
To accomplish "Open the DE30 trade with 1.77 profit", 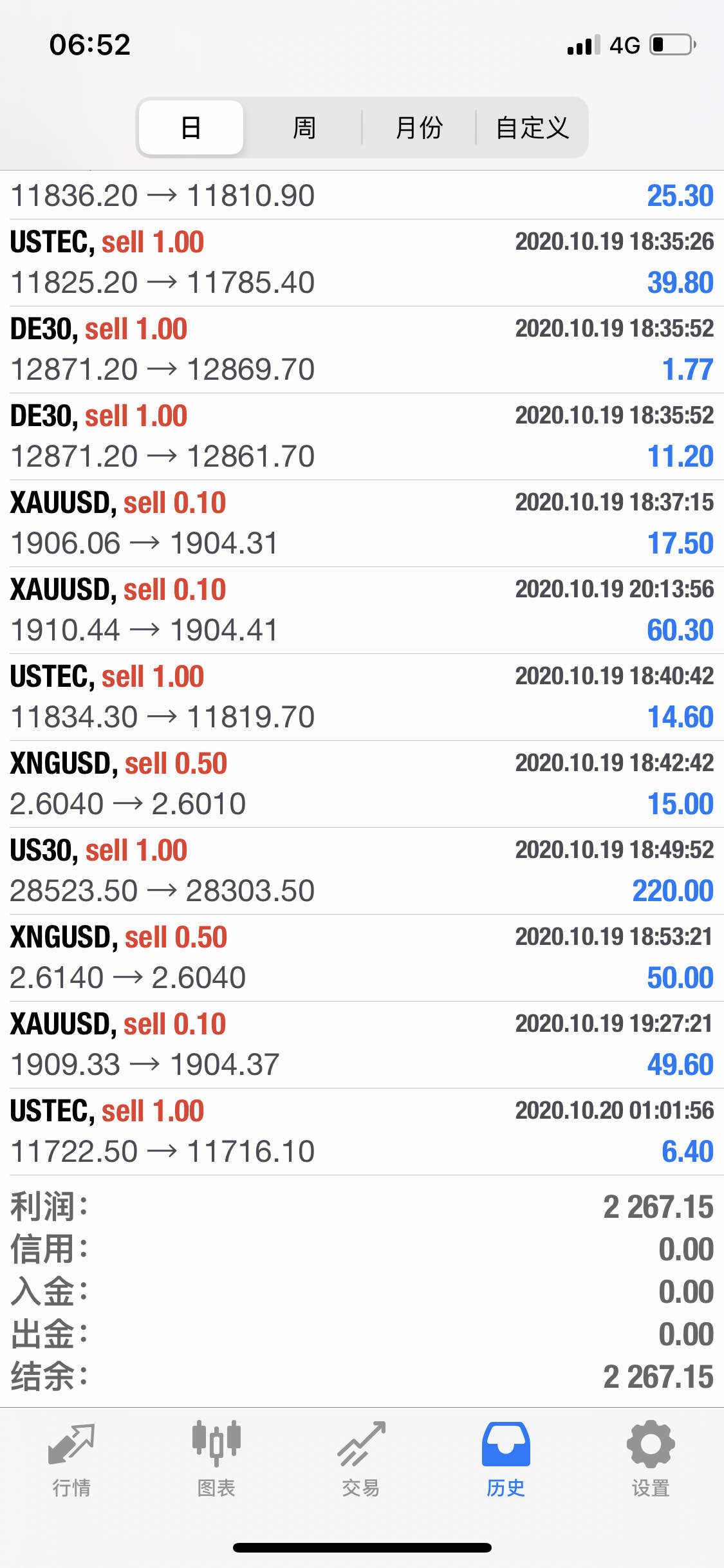I will (362, 350).
